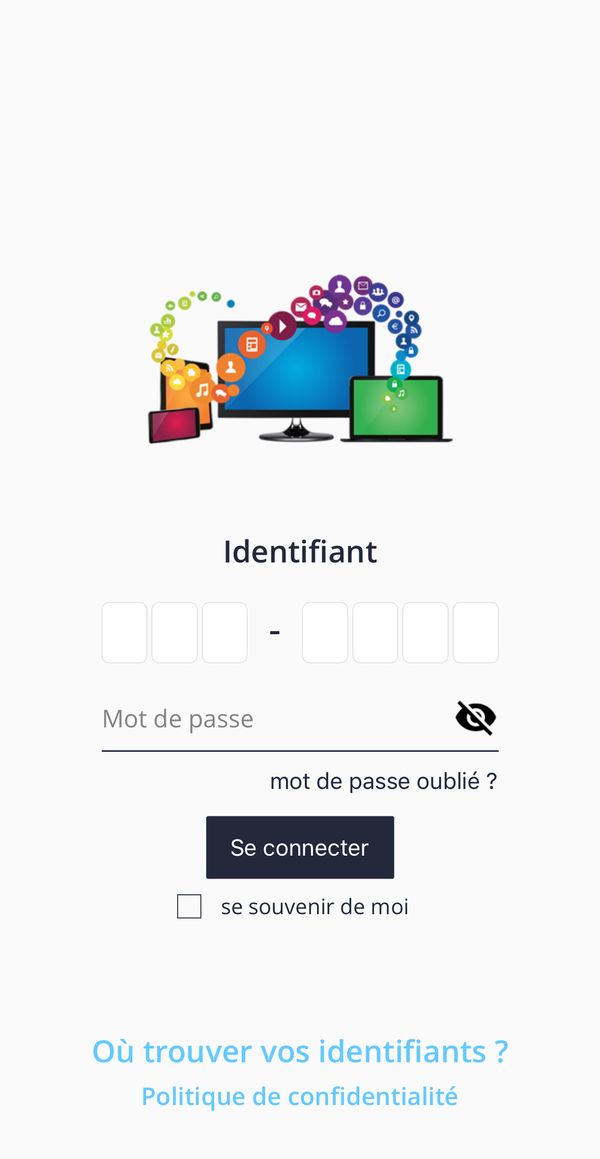View the Politique de confidentialité

pos(300,1096)
